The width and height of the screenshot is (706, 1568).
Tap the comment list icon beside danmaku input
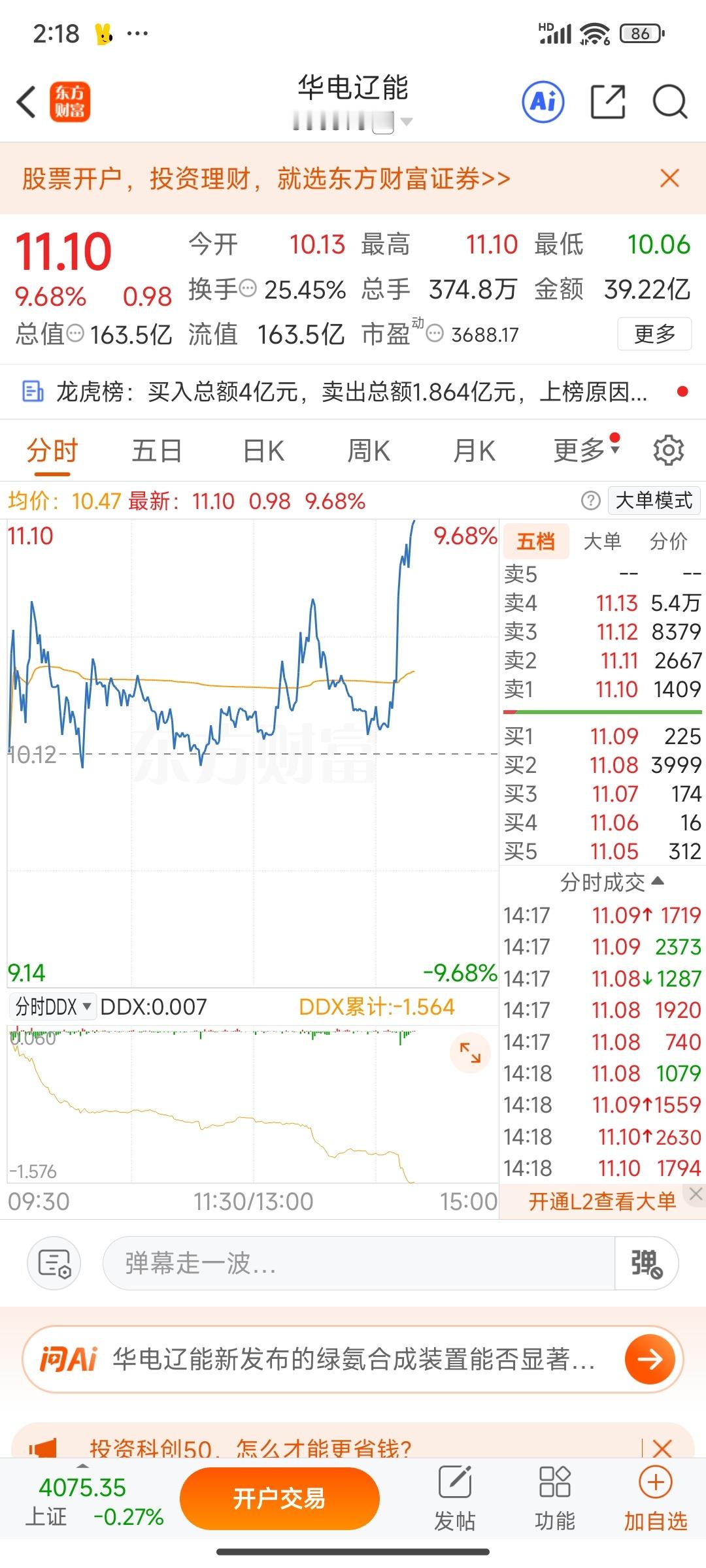point(54,1262)
